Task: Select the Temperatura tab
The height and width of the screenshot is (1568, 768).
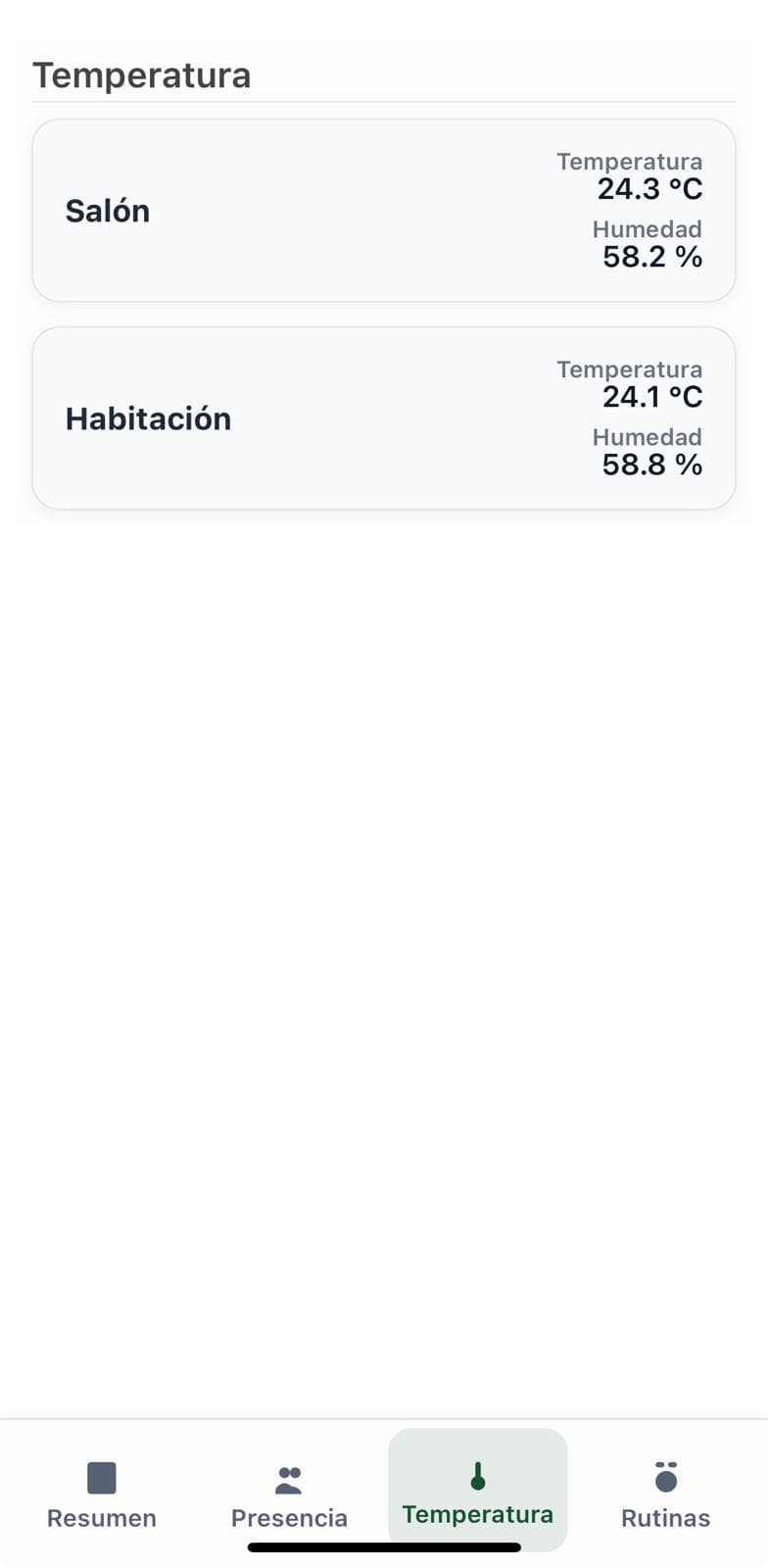Action: tap(477, 1491)
